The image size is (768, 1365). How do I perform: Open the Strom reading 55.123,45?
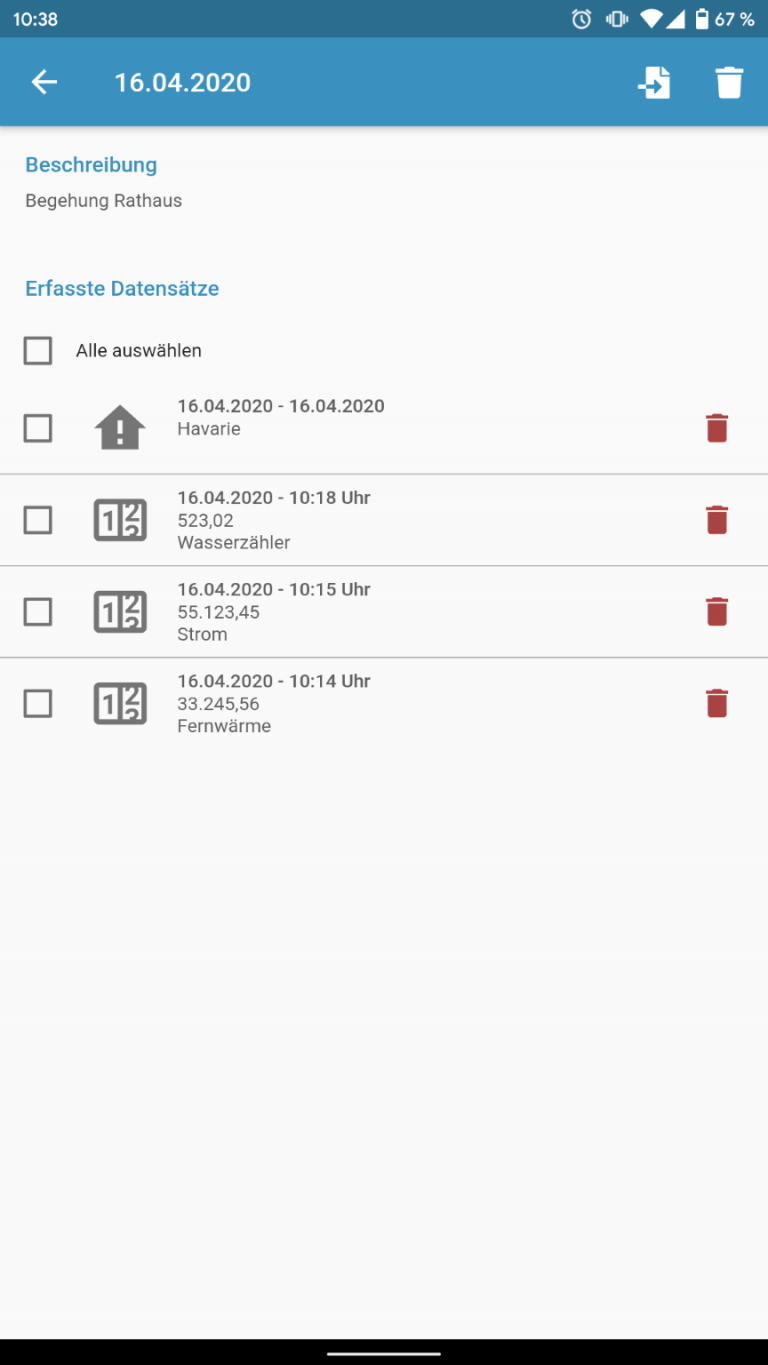click(x=384, y=612)
